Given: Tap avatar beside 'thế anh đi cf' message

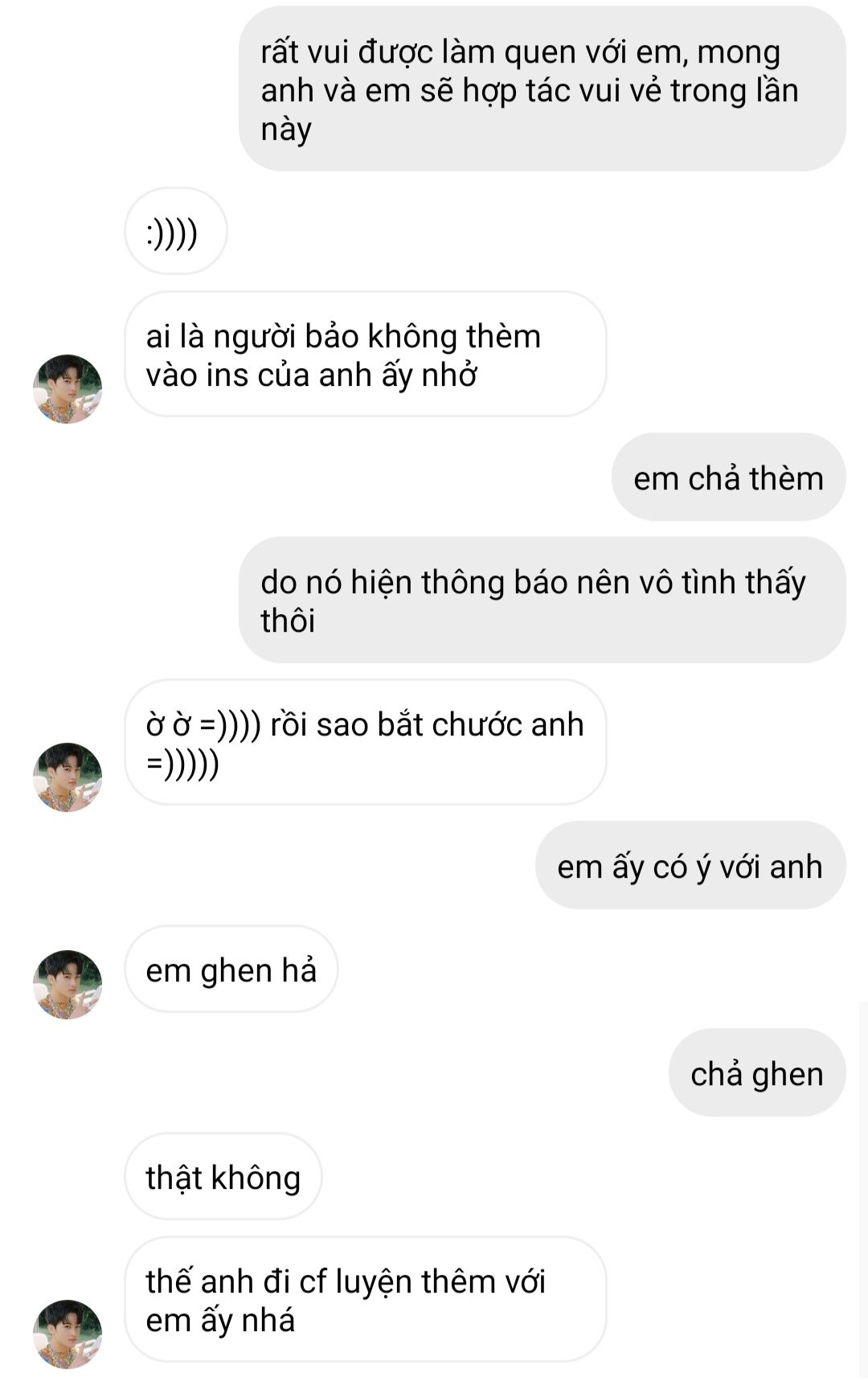Looking at the screenshot, I should (x=68, y=1334).
